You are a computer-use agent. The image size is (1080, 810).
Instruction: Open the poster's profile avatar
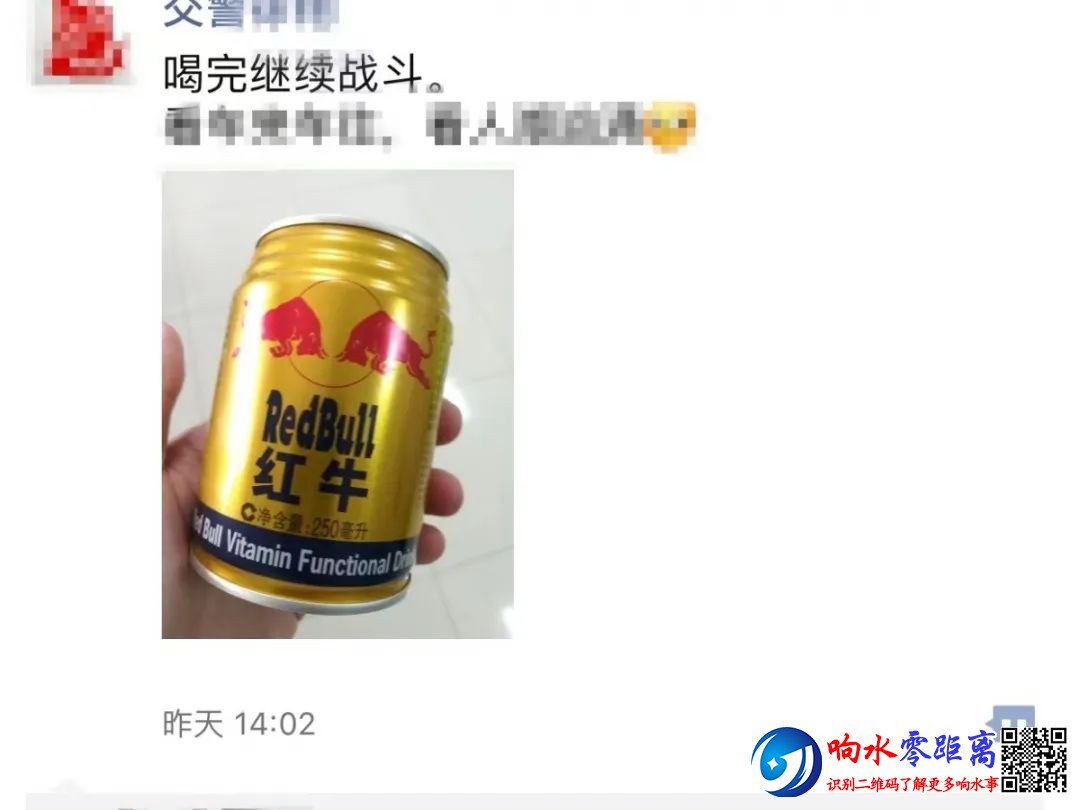coord(83,40)
